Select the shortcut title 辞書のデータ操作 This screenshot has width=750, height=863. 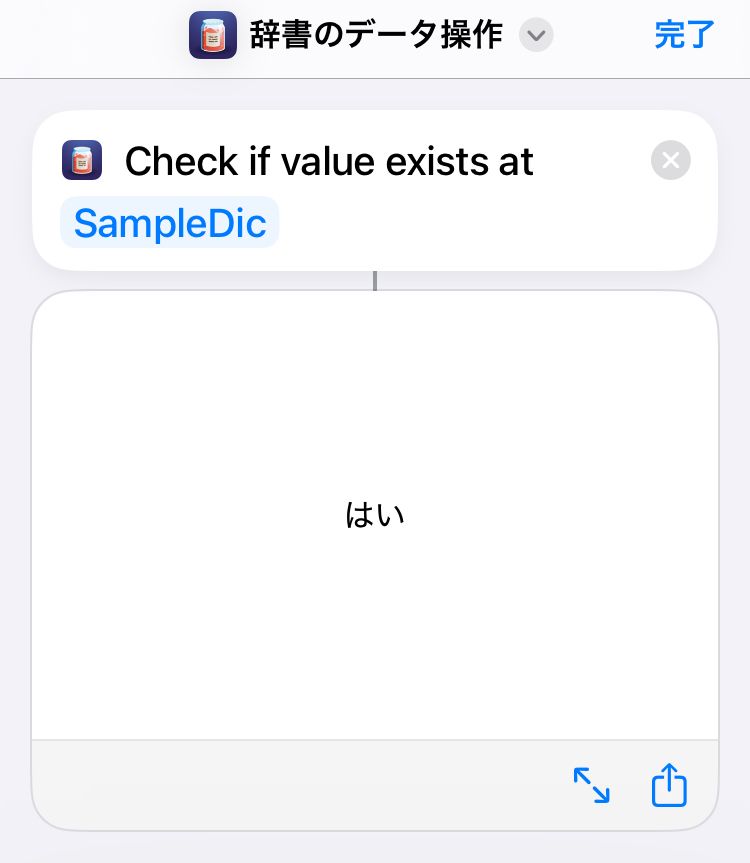[376, 33]
